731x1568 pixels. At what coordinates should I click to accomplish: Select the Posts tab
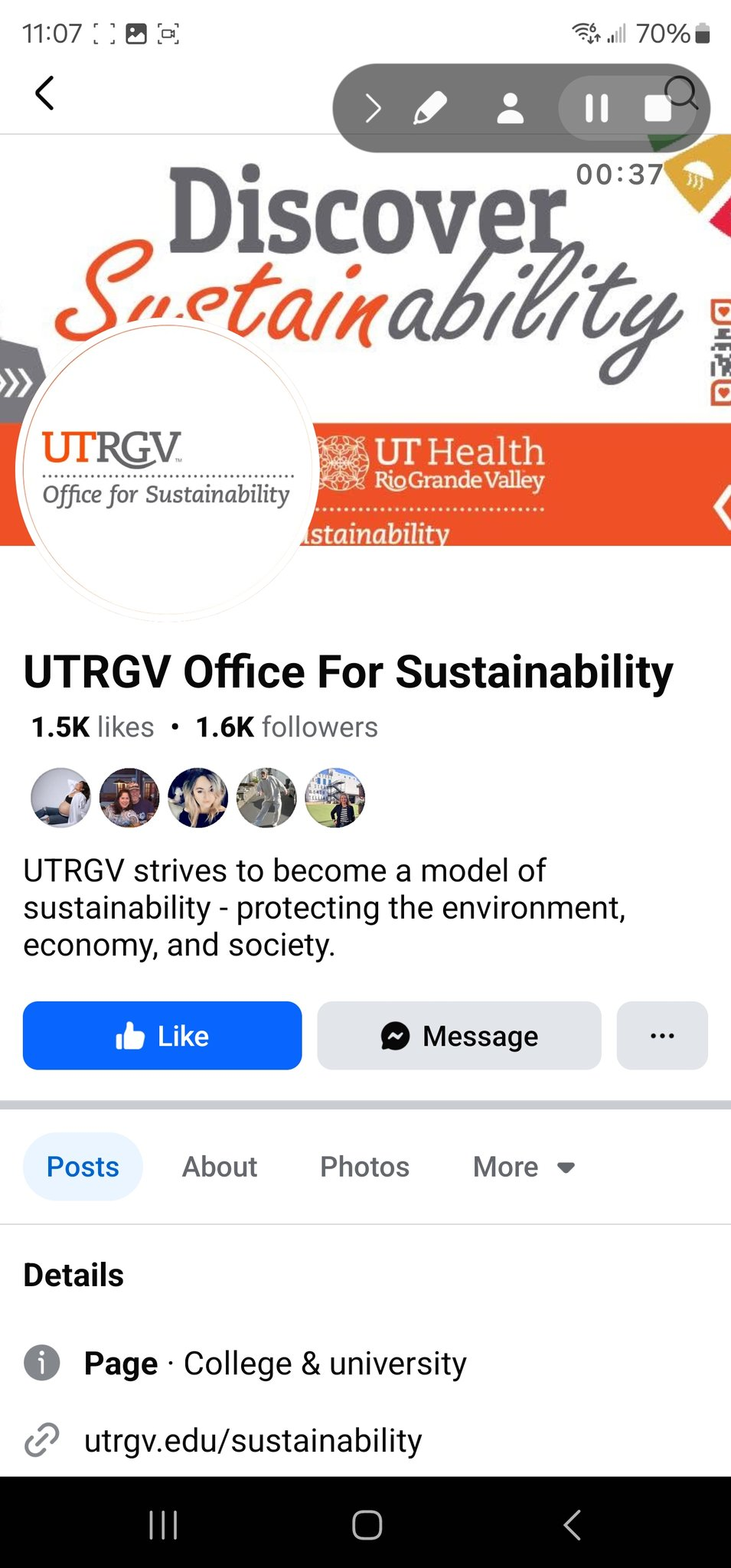tap(83, 1166)
